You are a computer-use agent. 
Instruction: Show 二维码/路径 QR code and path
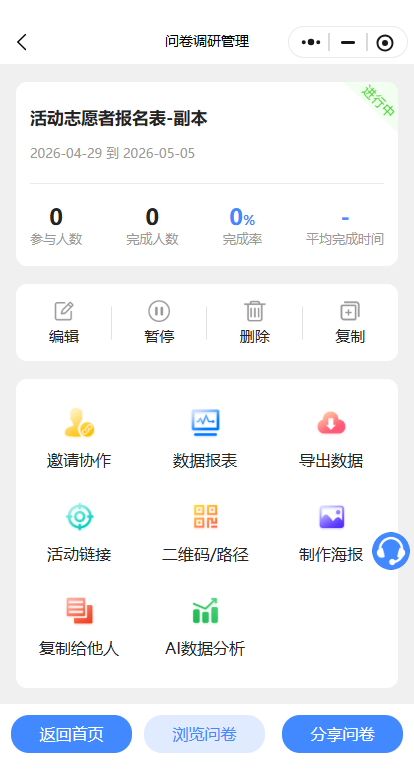point(205,532)
